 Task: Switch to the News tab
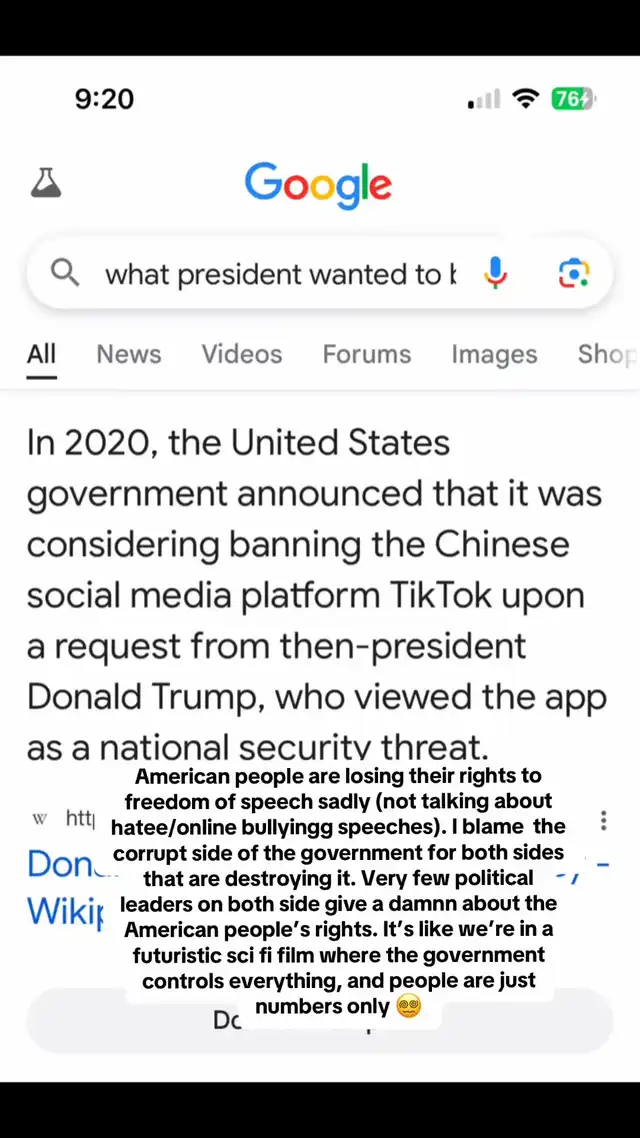tap(129, 354)
